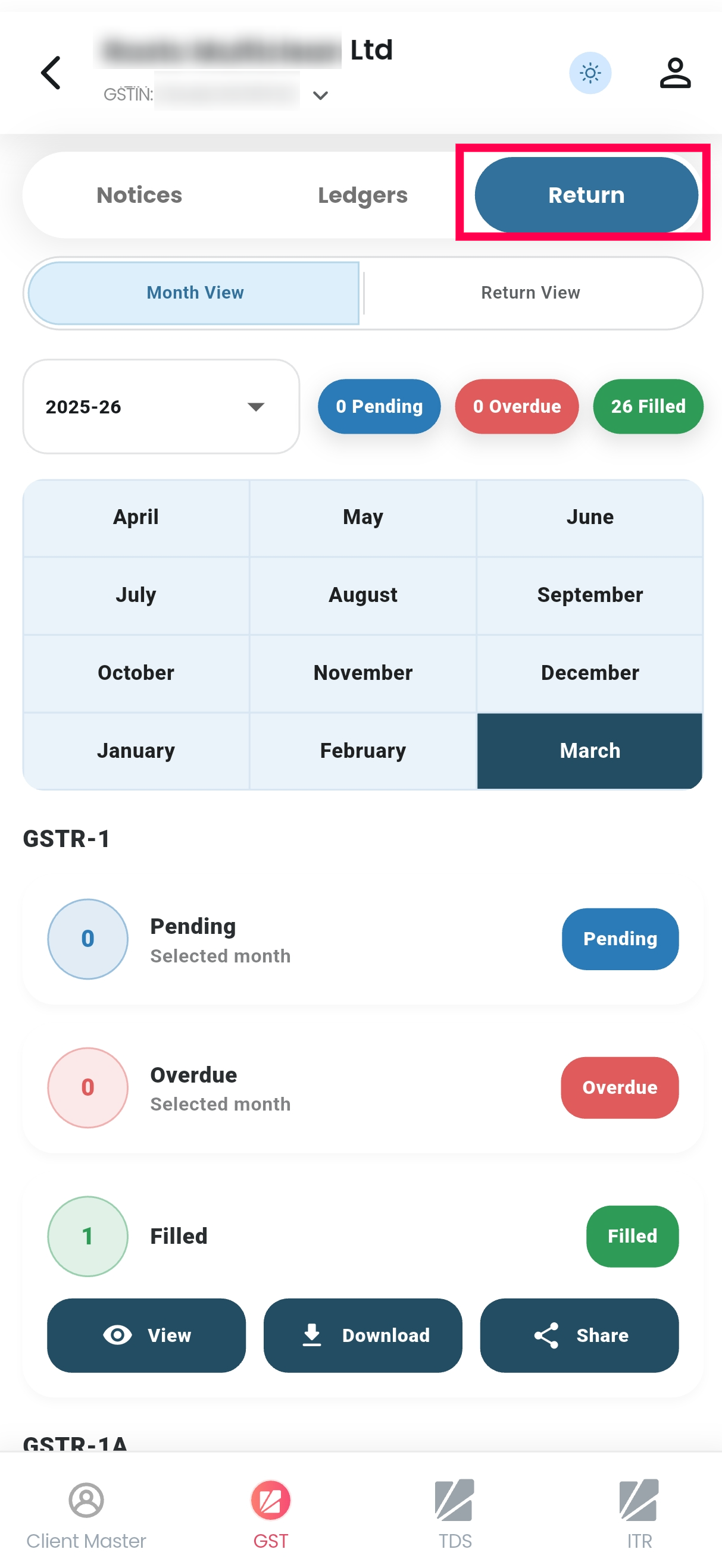Open the 2025-26 financial year dropdown

tap(161, 407)
